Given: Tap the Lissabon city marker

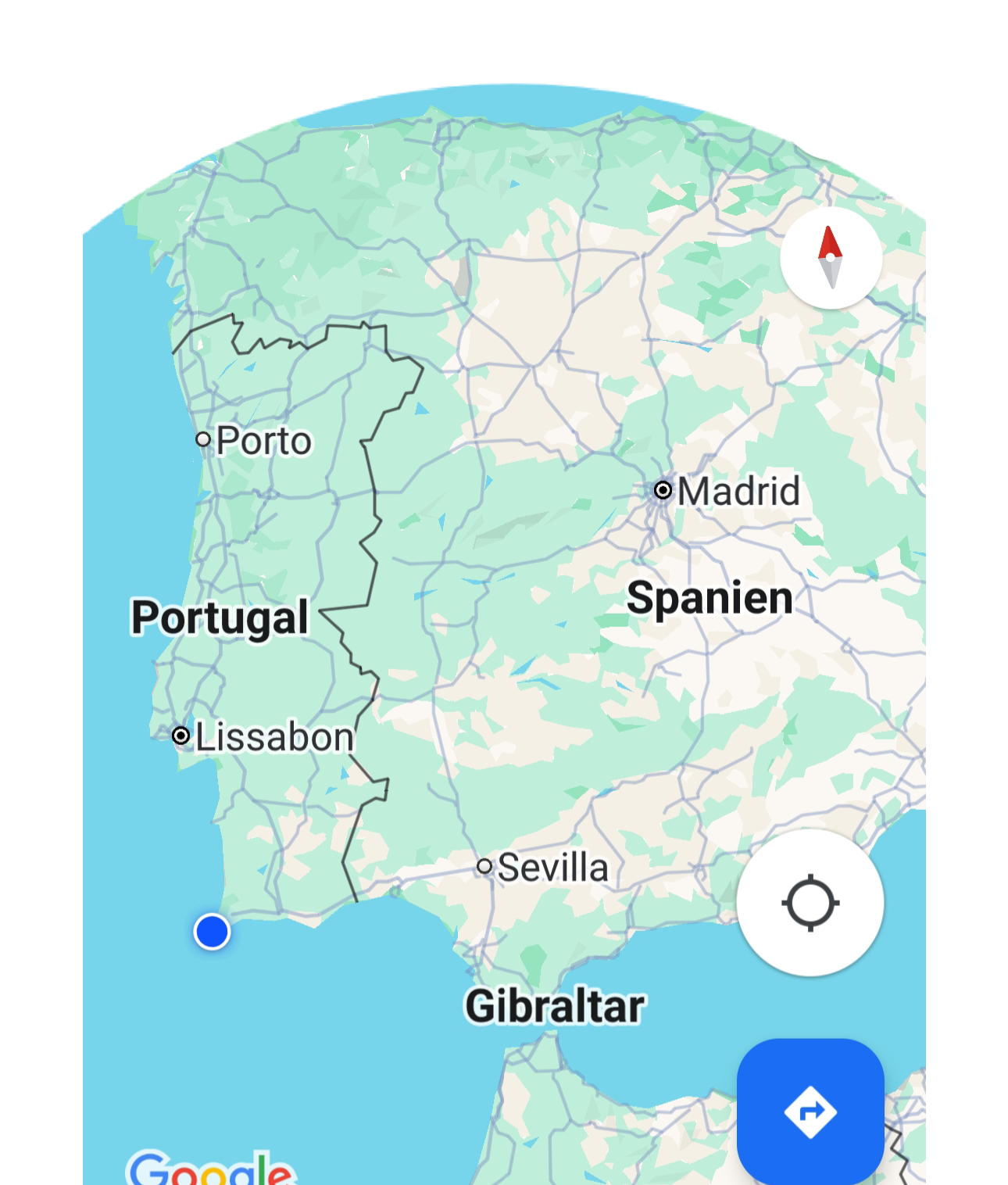Looking at the screenshot, I should tap(181, 736).
